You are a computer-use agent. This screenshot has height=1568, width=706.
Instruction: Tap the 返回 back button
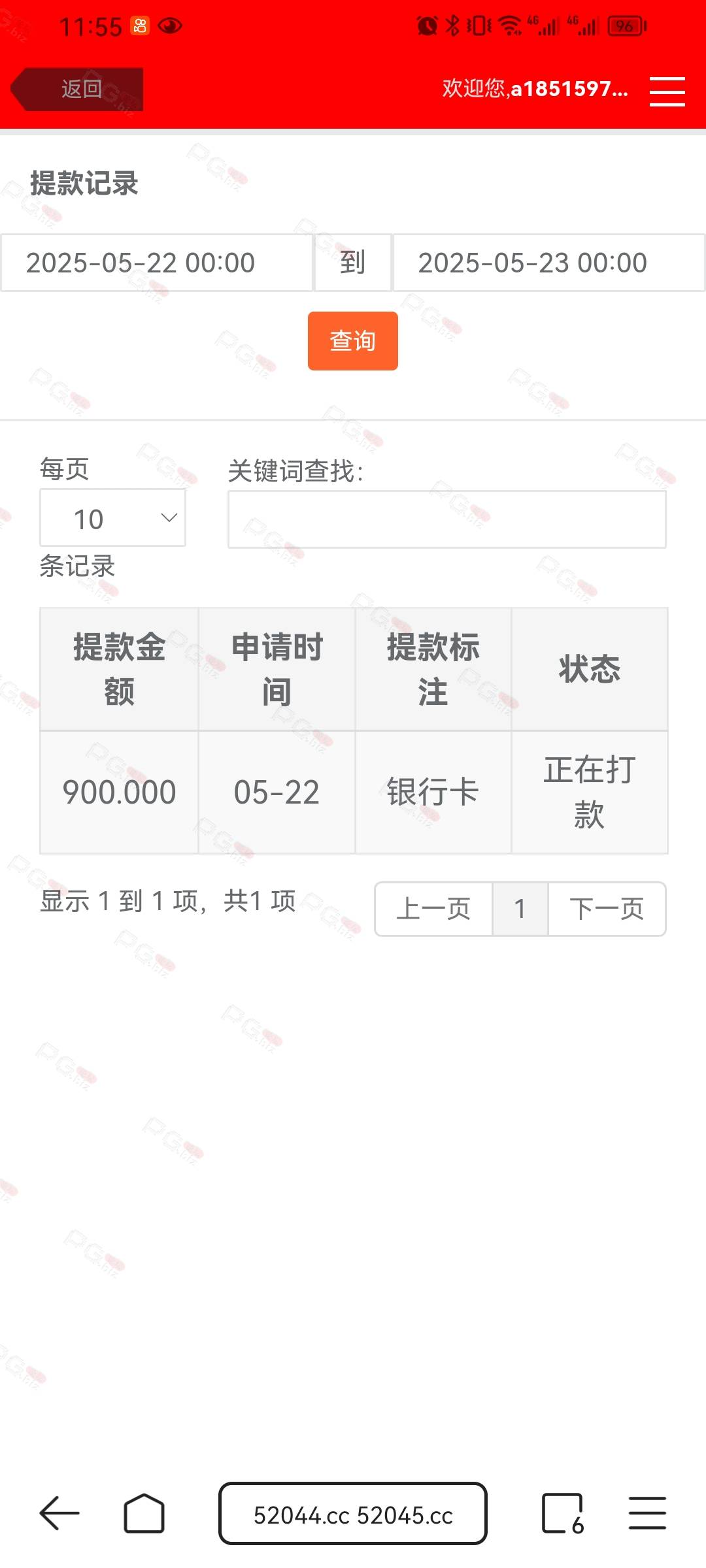(x=77, y=89)
